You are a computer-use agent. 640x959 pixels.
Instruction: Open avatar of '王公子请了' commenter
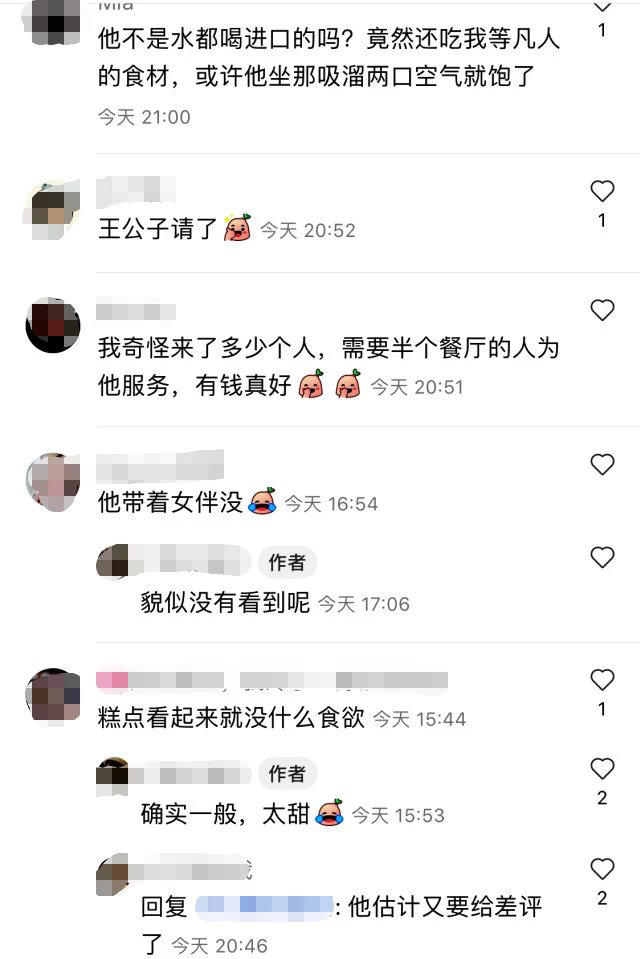[51, 208]
